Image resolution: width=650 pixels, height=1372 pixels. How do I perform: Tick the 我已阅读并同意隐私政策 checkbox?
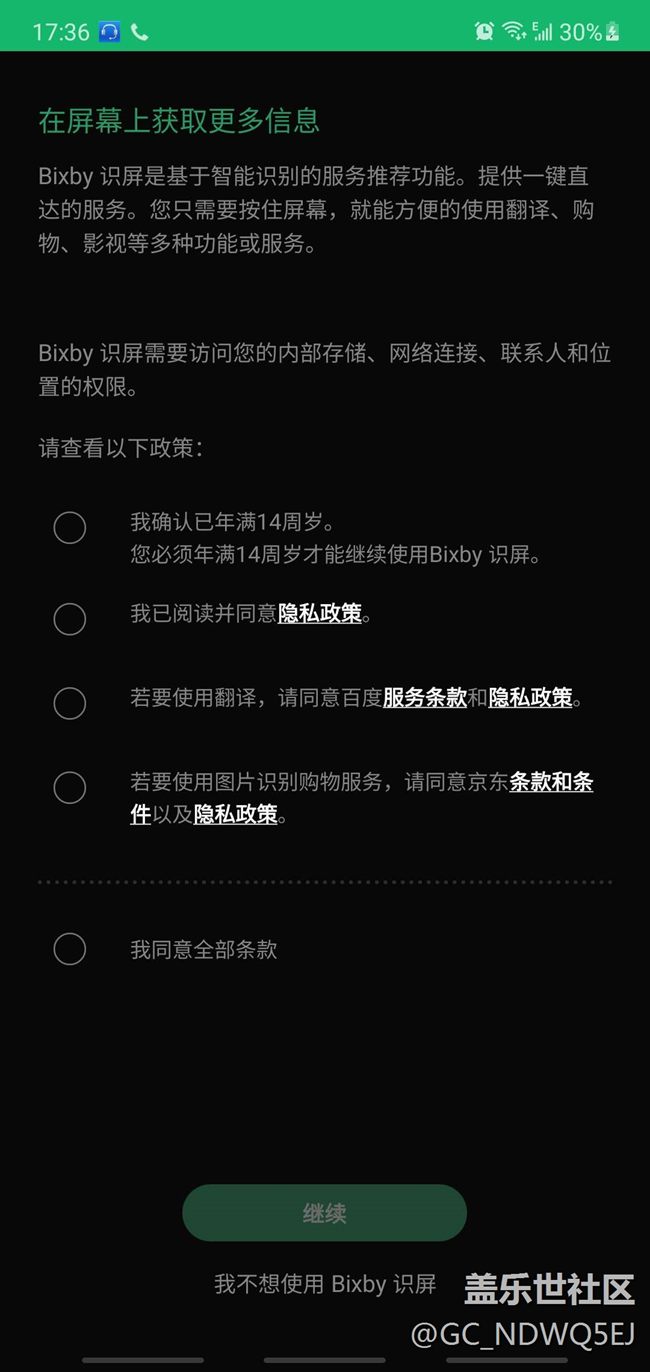tap(70, 619)
